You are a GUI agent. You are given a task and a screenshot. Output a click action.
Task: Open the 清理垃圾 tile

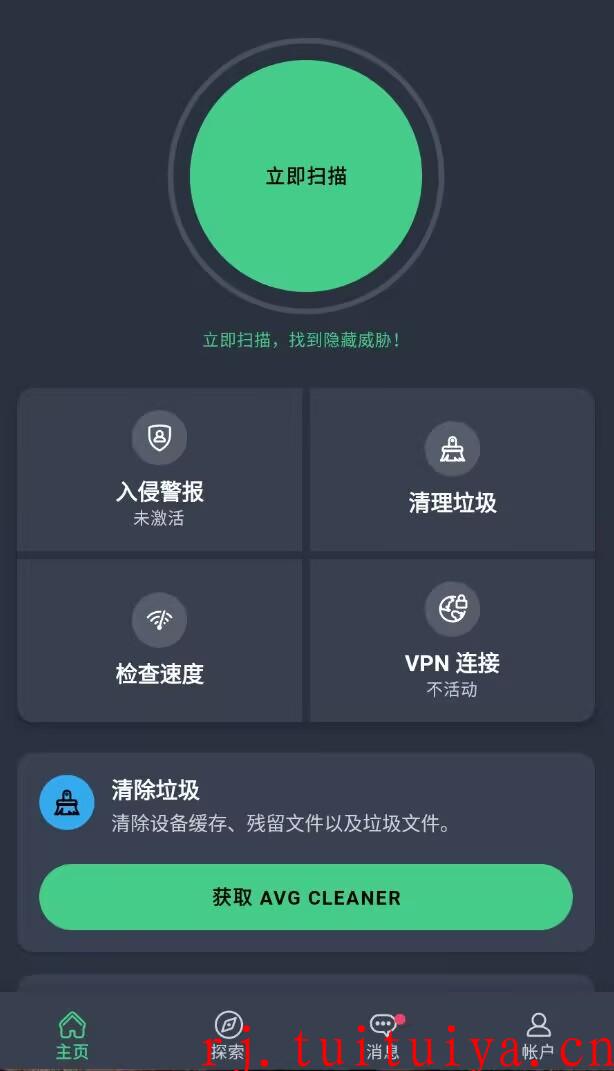(x=452, y=470)
